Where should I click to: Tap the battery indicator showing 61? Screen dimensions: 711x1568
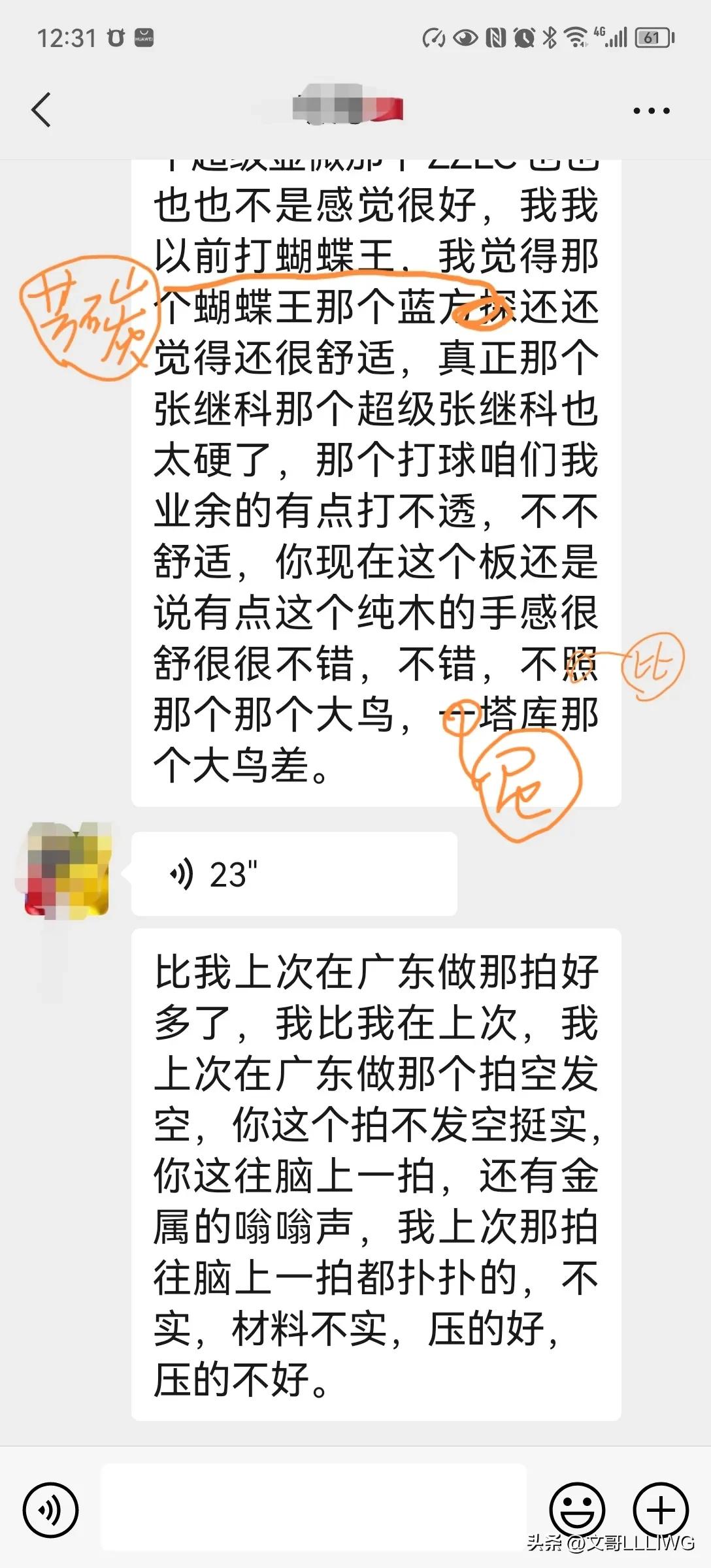click(x=652, y=37)
